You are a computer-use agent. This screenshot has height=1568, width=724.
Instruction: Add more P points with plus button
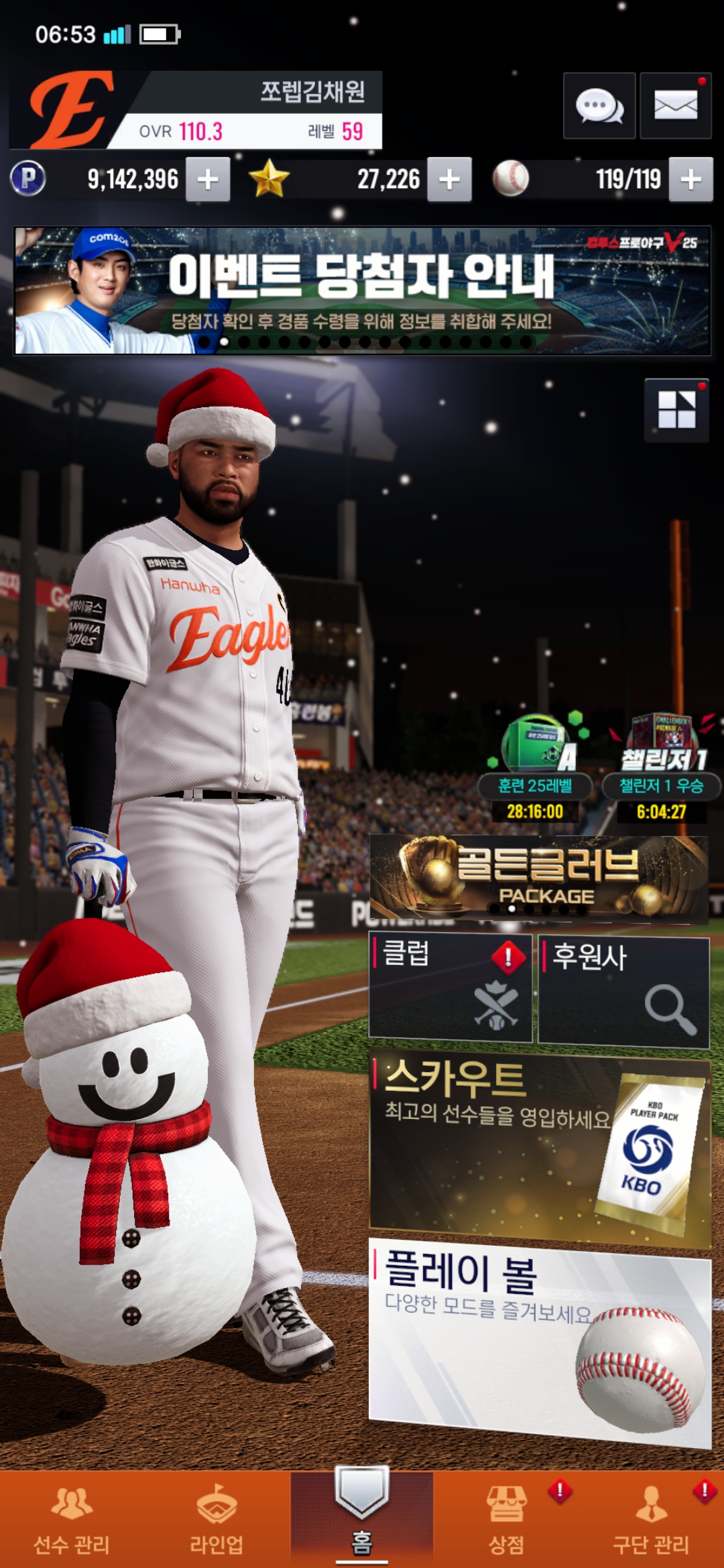tap(208, 180)
